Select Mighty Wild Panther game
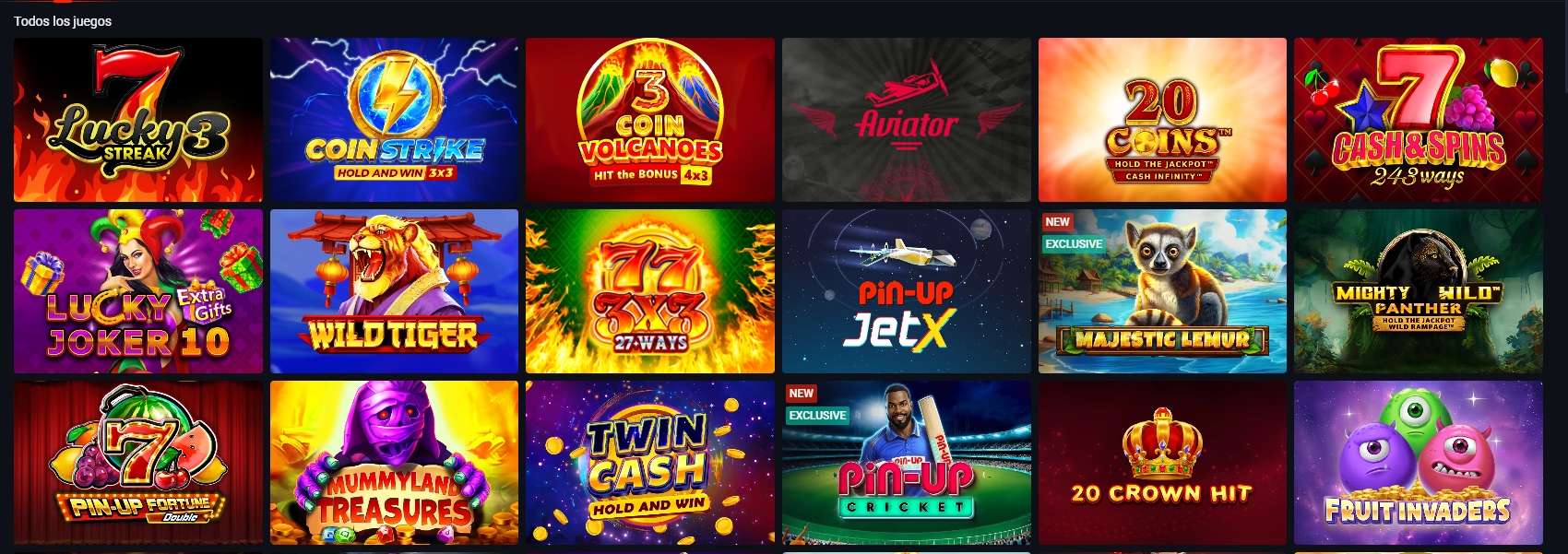This screenshot has height=554, width=1568. (1418, 291)
